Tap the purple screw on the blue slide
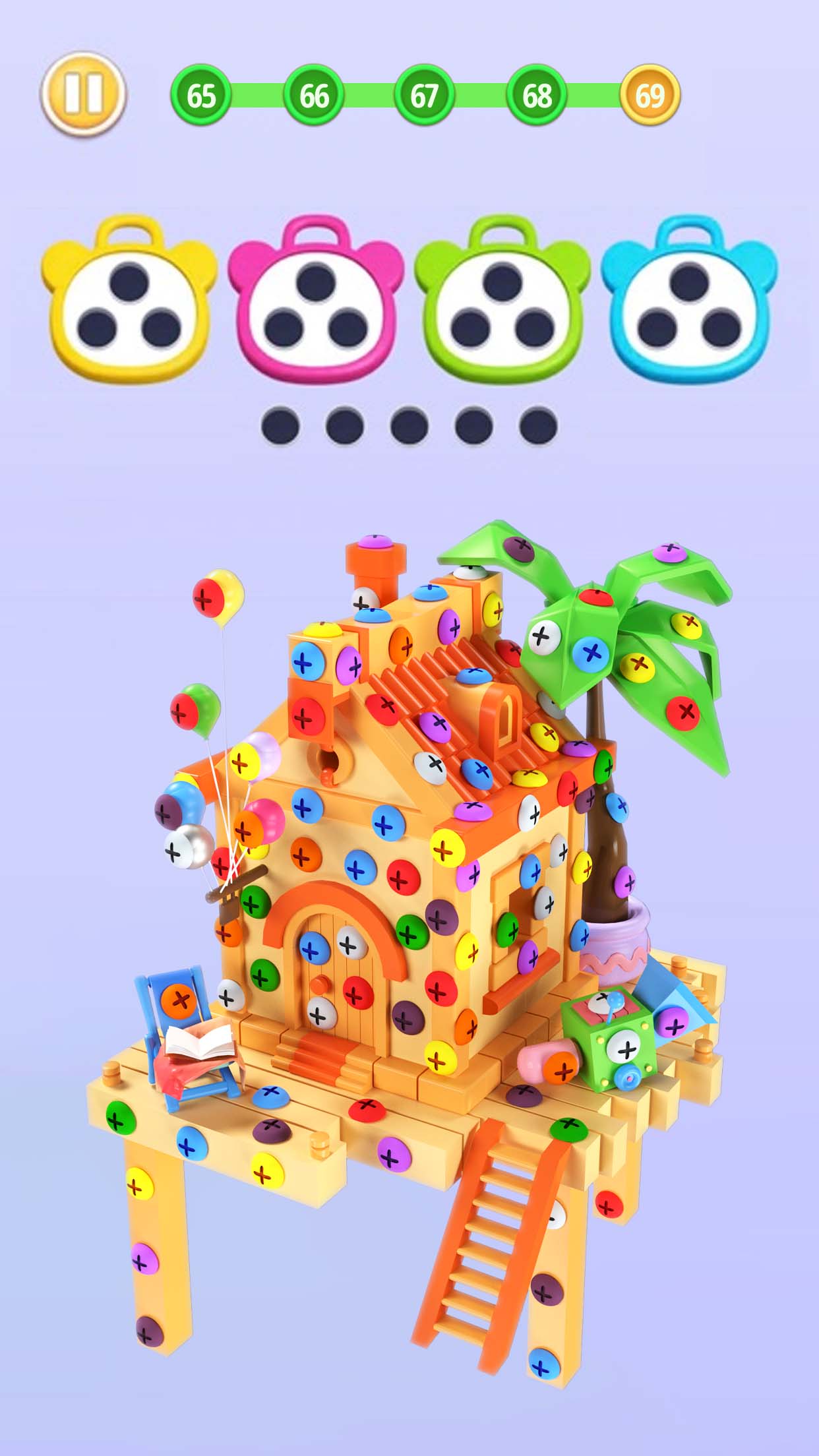Viewport: 819px width, 1456px height. pyautogui.click(x=671, y=1024)
